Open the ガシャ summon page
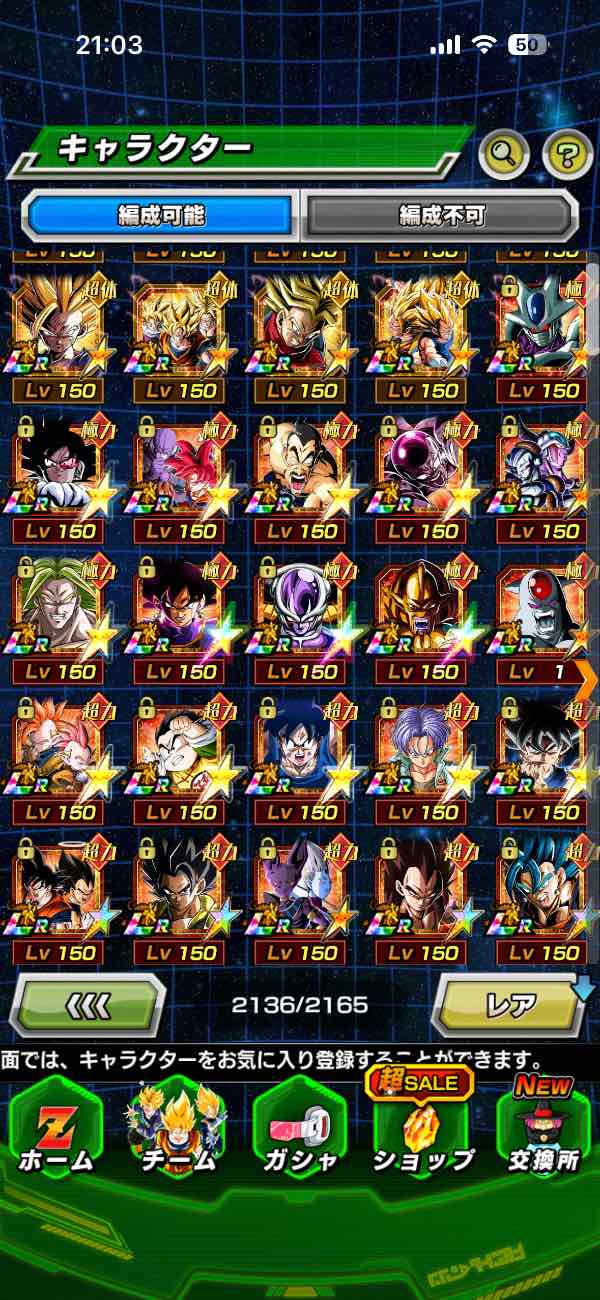The image size is (600, 1300). point(299,1128)
